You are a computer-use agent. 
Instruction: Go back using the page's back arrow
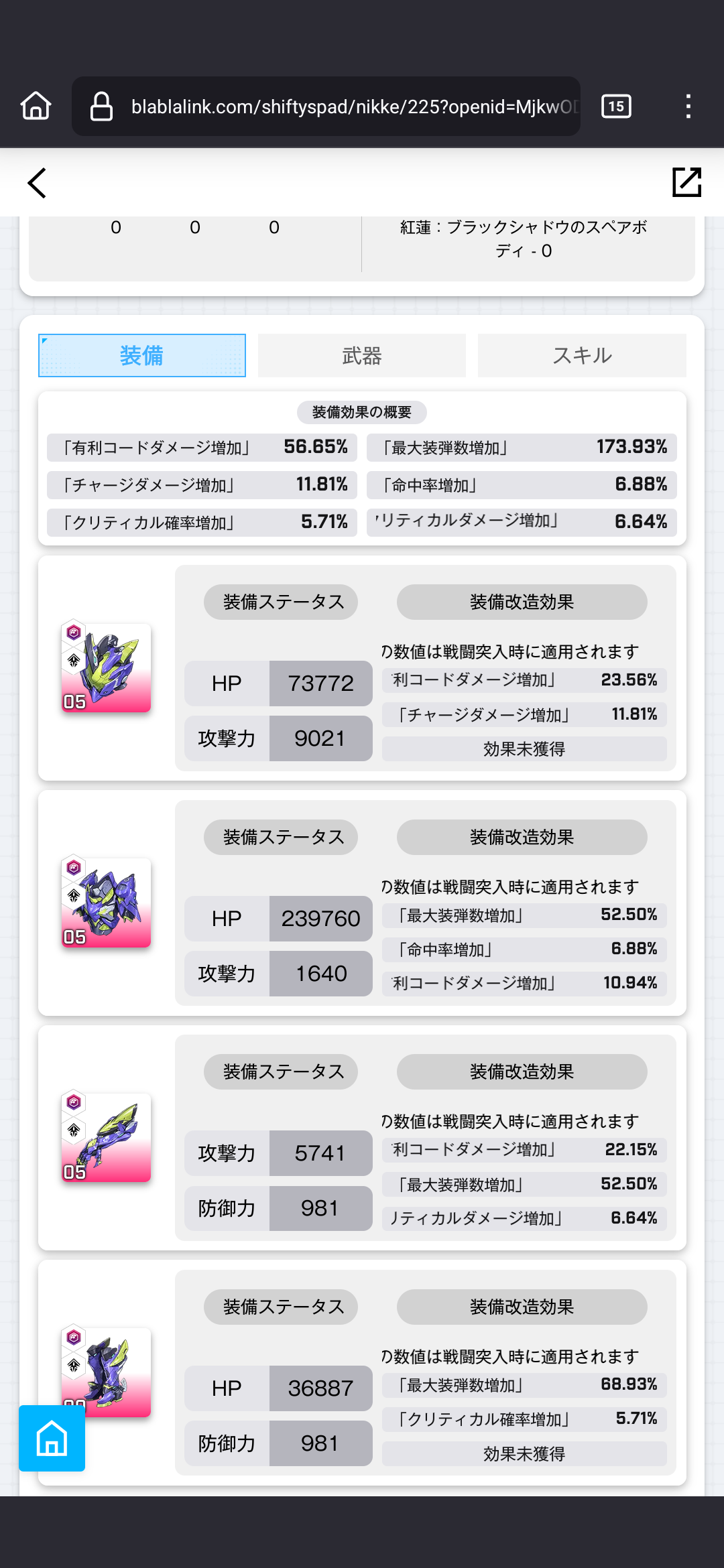(x=37, y=183)
